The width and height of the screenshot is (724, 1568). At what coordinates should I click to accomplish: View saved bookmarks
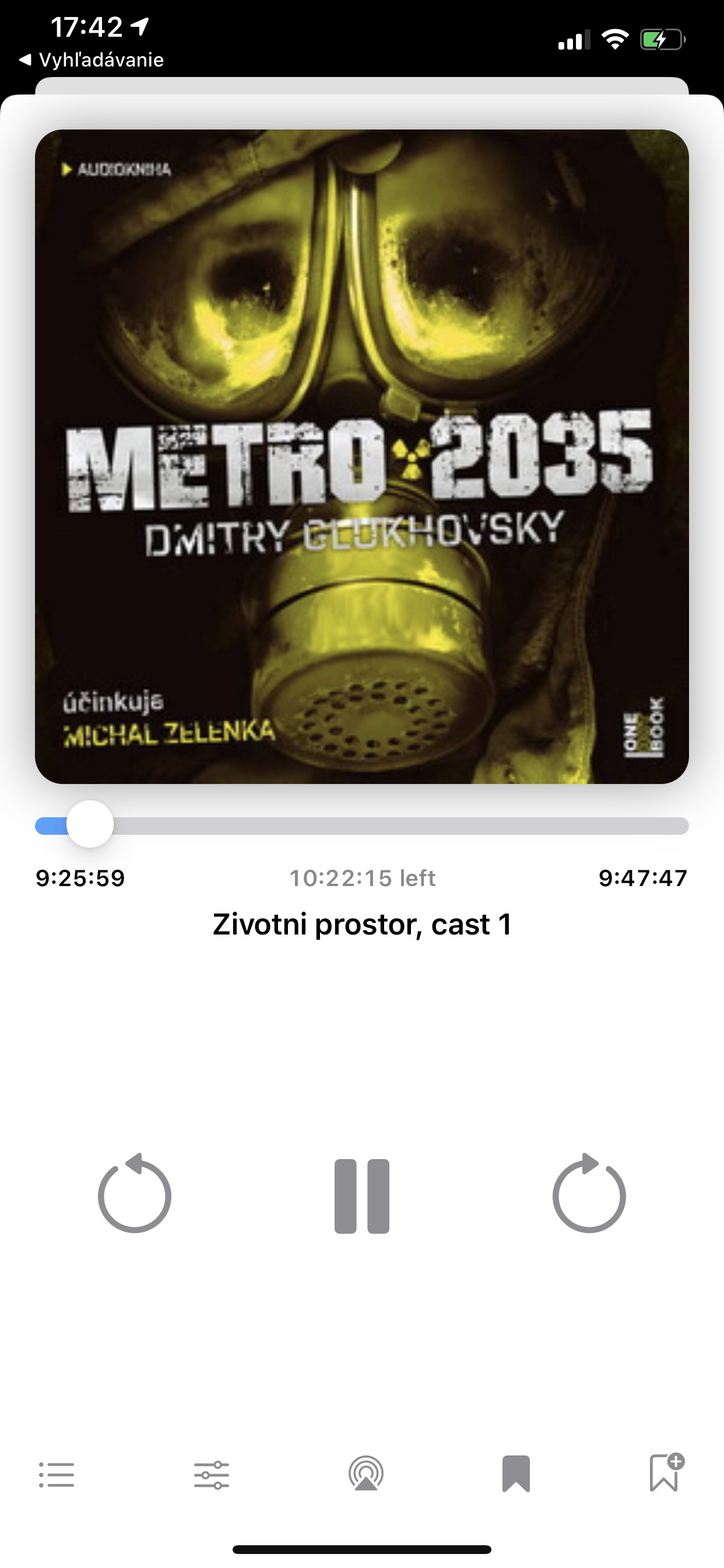pyautogui.click(x=516, y=1473)
